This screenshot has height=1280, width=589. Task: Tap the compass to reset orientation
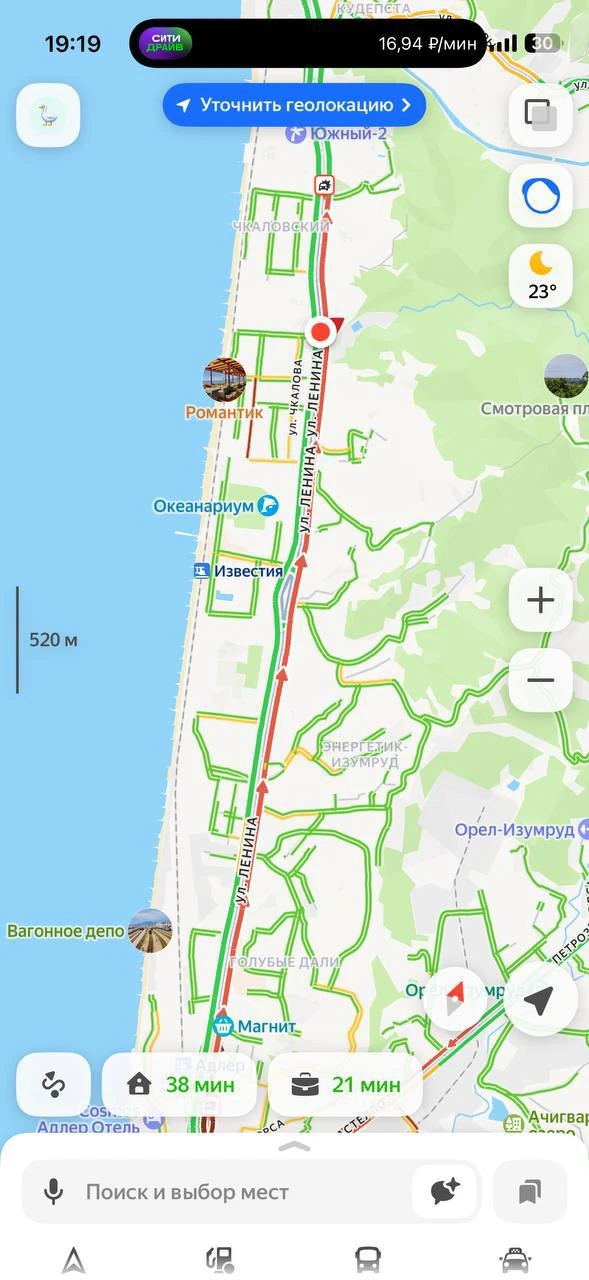(456, 1000)
